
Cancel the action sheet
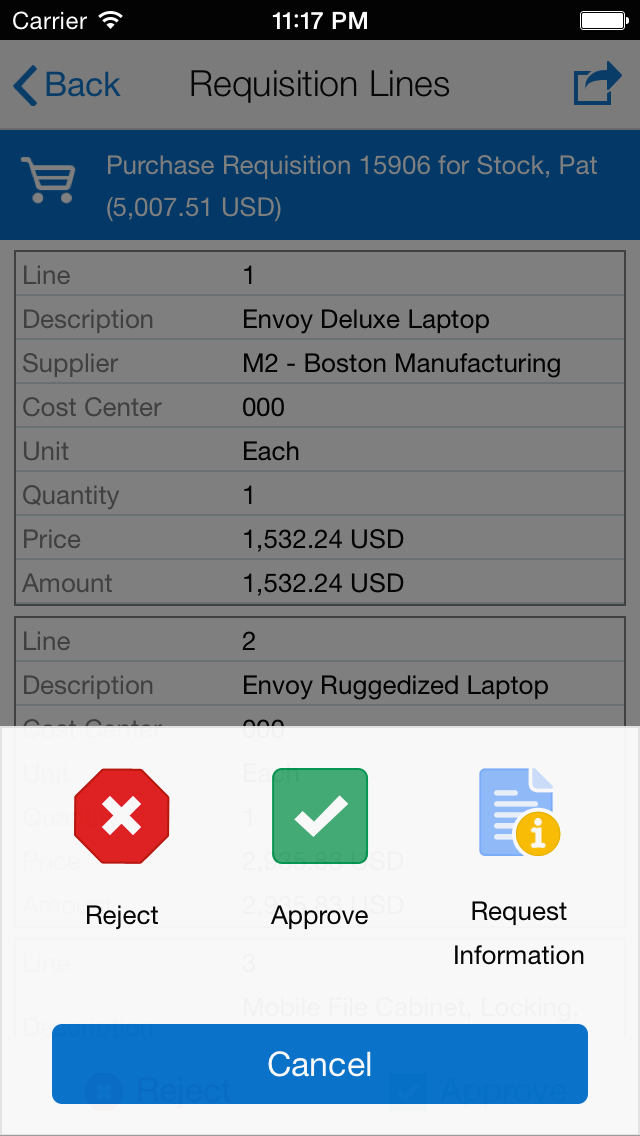(320, 1064)
